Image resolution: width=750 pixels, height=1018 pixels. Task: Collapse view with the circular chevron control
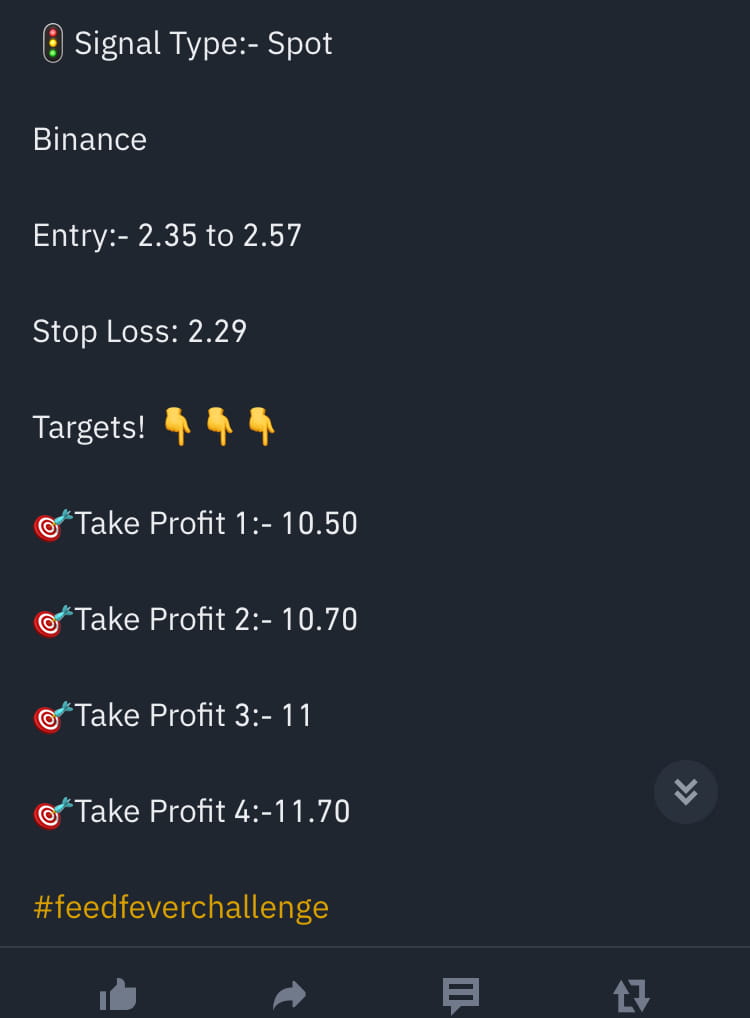coord(685,791)
